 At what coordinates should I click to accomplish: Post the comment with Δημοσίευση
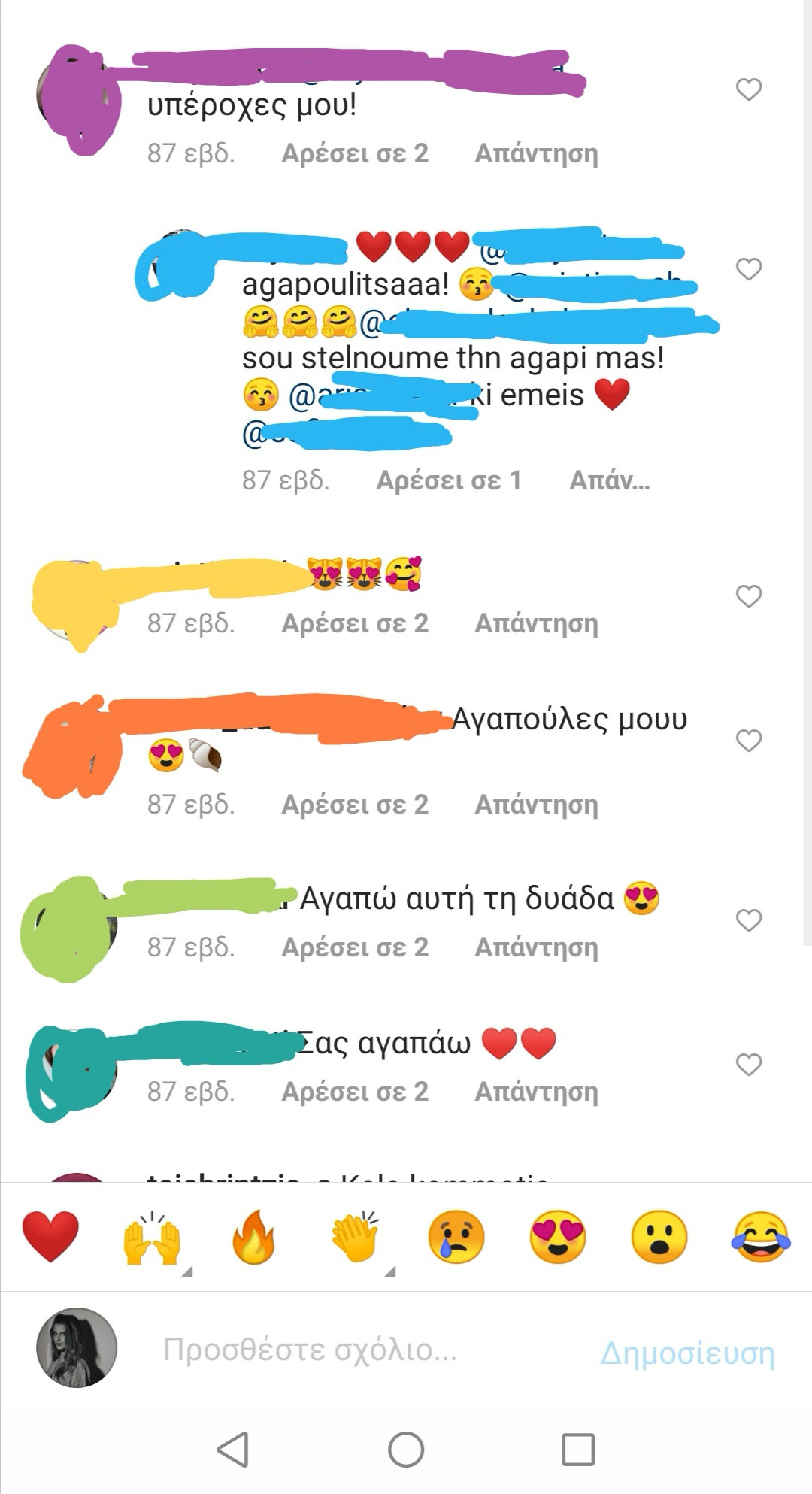pos(687,1353)
